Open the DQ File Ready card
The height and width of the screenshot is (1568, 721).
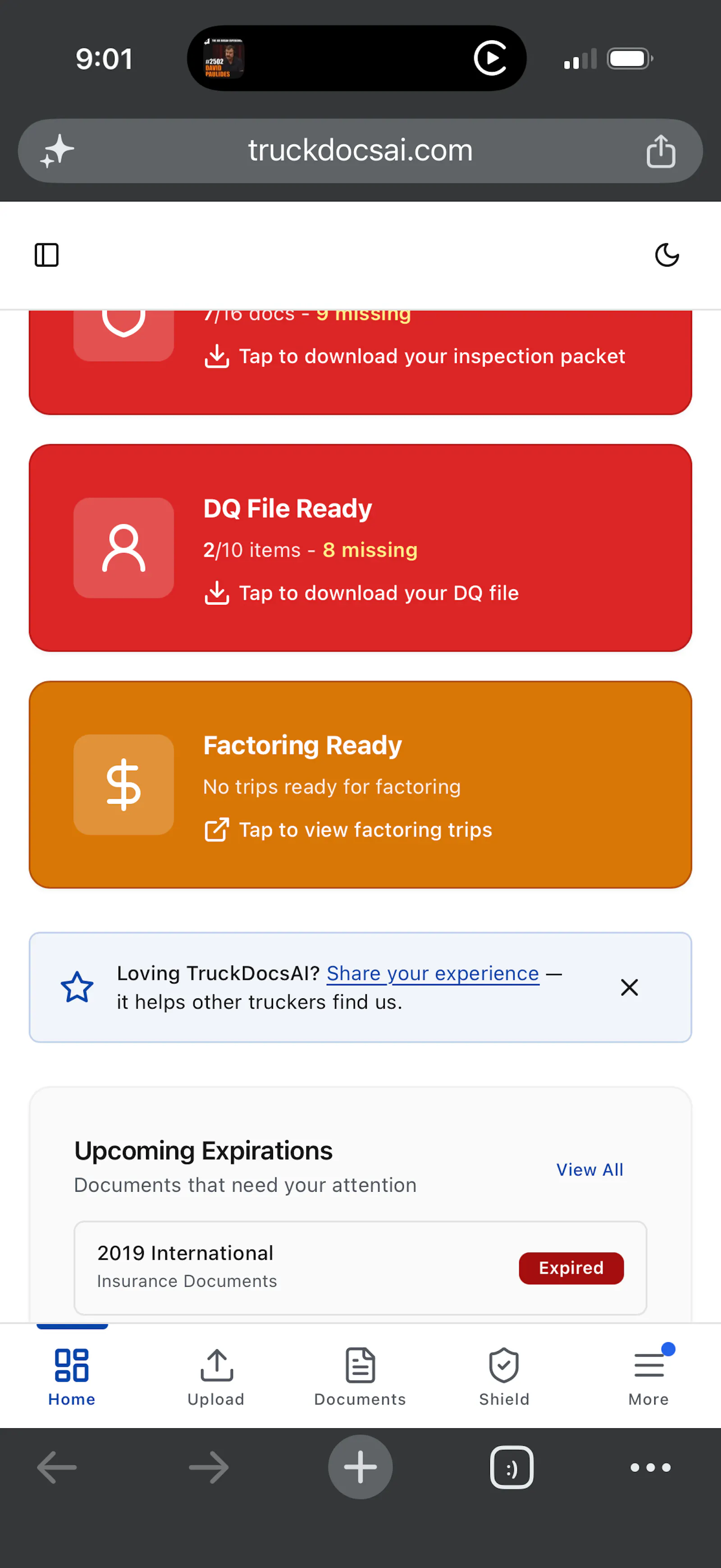[360, 548]
